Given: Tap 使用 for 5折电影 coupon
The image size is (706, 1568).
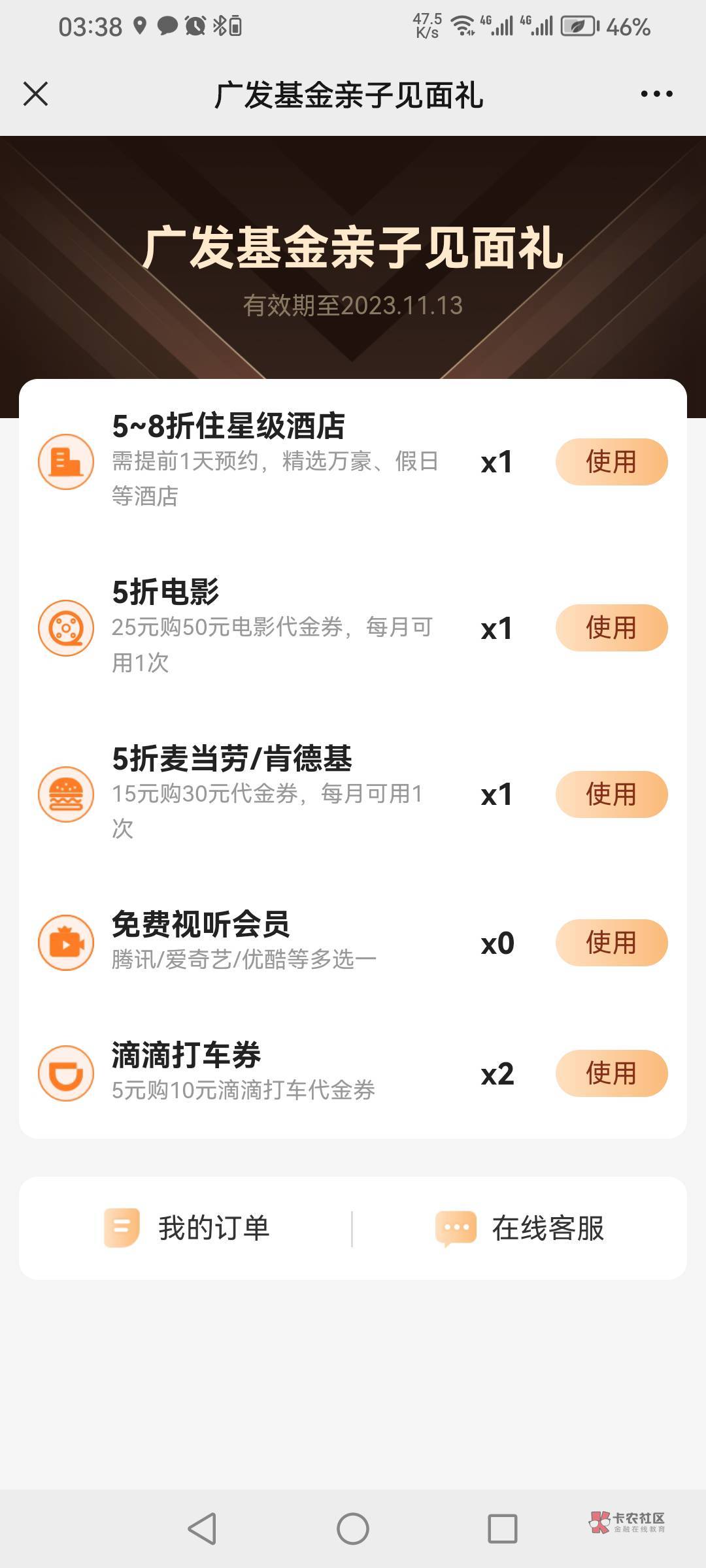Looking at the screenshot, I should point(611,628).
